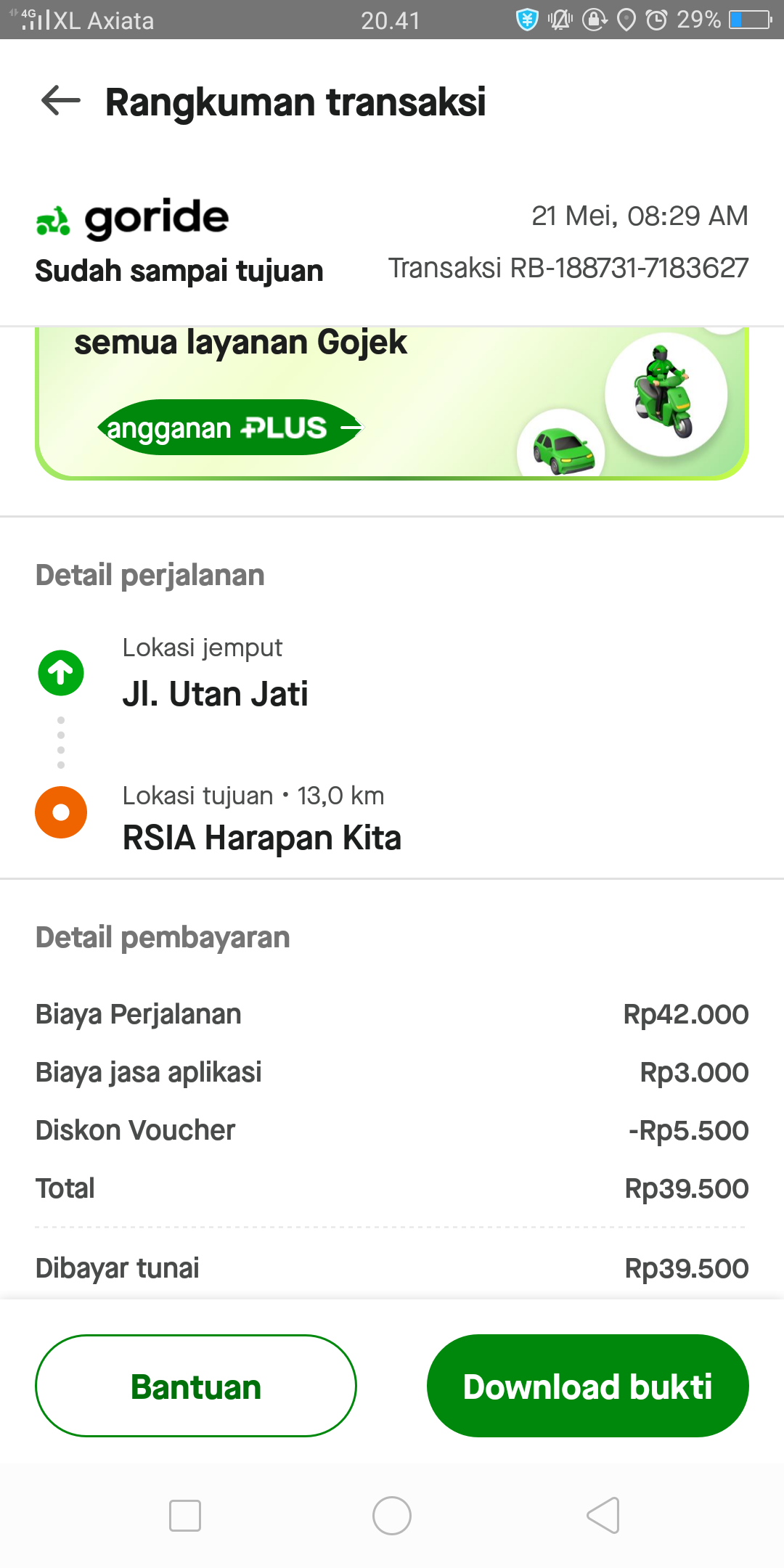Viewport: 784px width, 1568px height.
Task: Open recent apps from the navigation bar
Action: click(185, 1516)
